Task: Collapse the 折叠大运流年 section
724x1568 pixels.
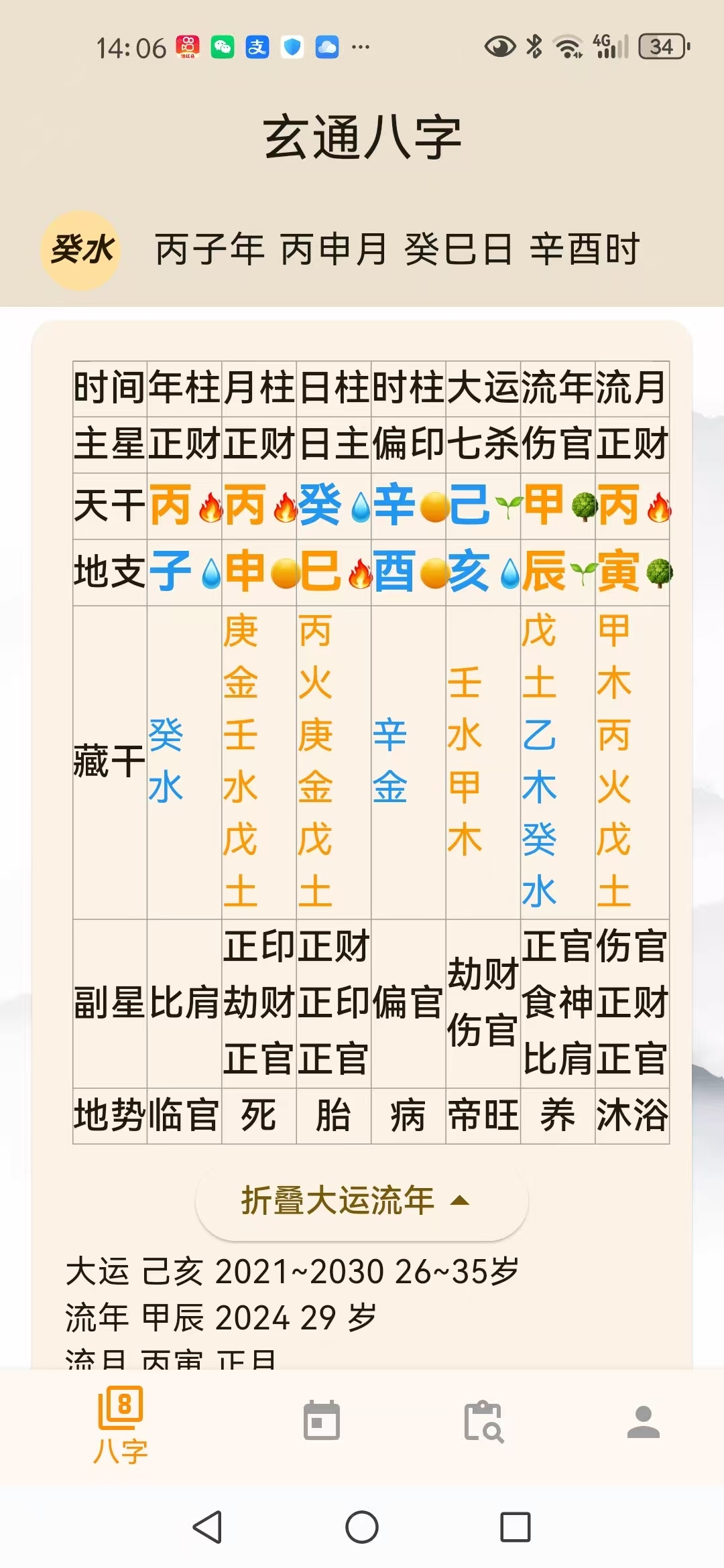Action: 361,1201
